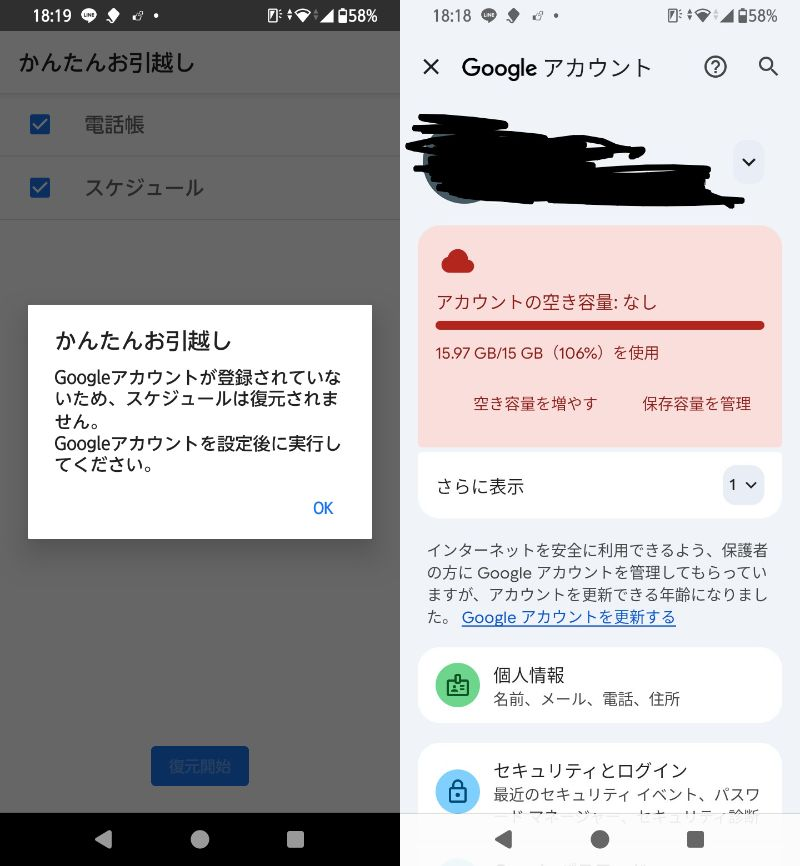The width and height of the screenshot is (800, 866).
Task: Open セキュリティとログイン via the blue lock icon
Action: click(457, 791)
